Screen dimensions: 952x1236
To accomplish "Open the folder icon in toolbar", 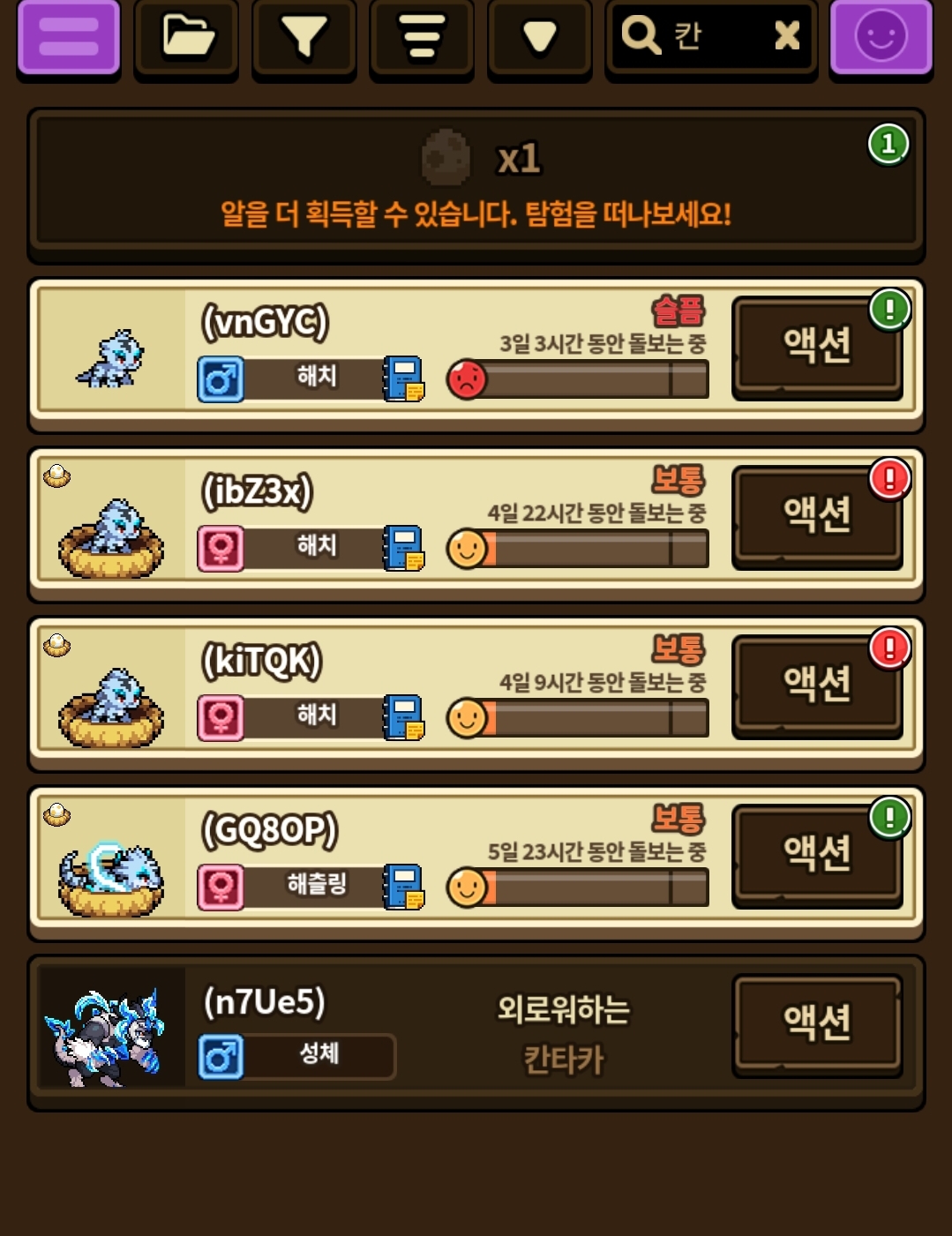I will click(187, 37).
